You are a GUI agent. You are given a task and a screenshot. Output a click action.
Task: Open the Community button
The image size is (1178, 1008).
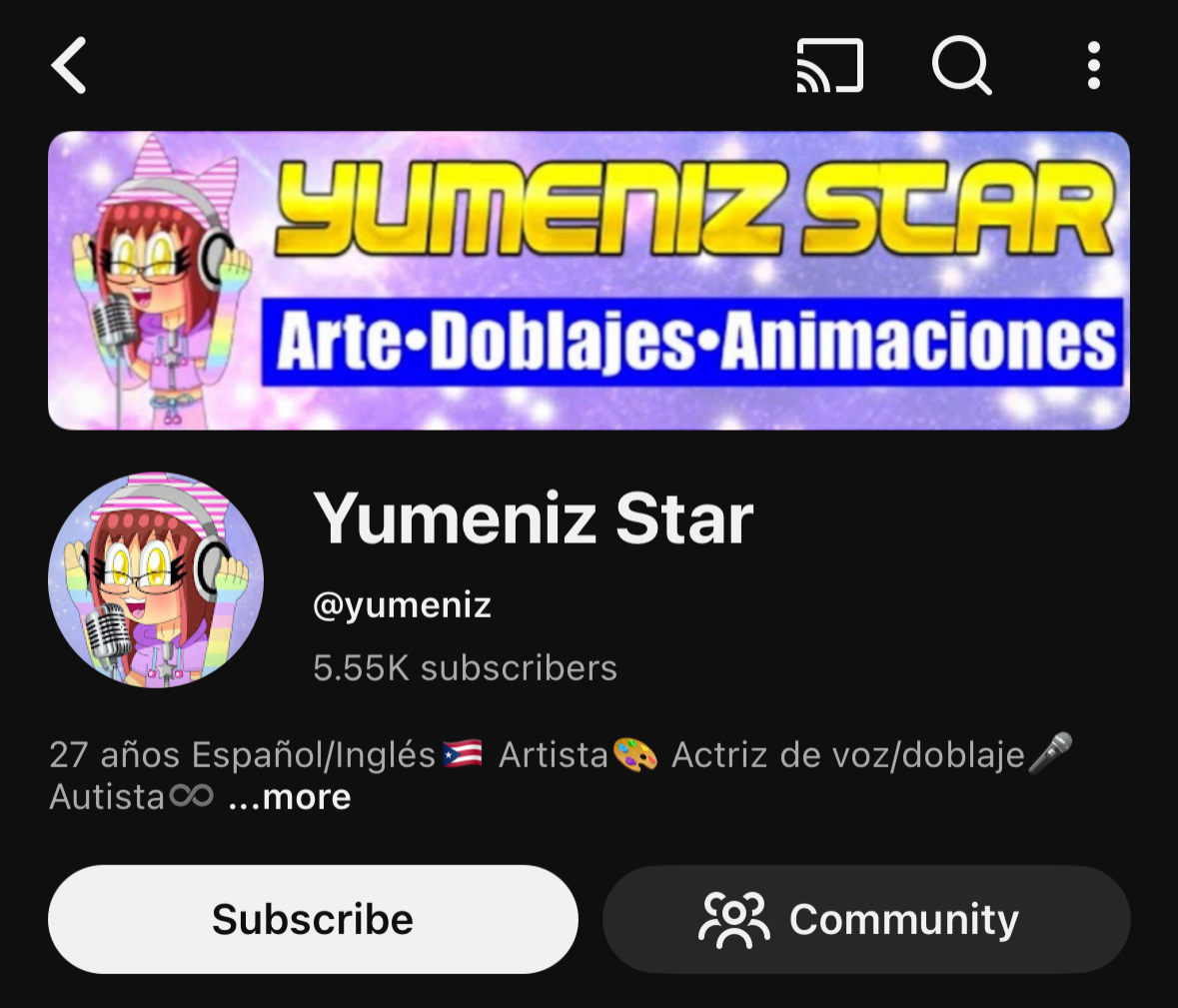pyautogui.click(x=866, y=919)
